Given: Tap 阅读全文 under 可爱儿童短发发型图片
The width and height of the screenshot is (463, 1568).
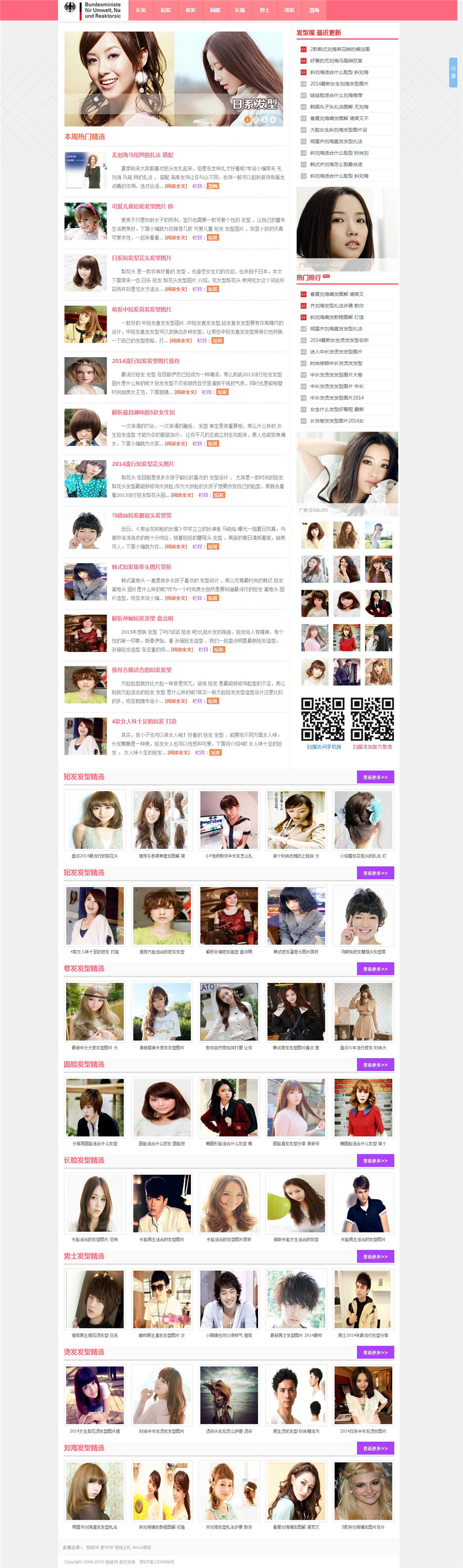Looking at the screenshot, I should (x=176, y=238).
